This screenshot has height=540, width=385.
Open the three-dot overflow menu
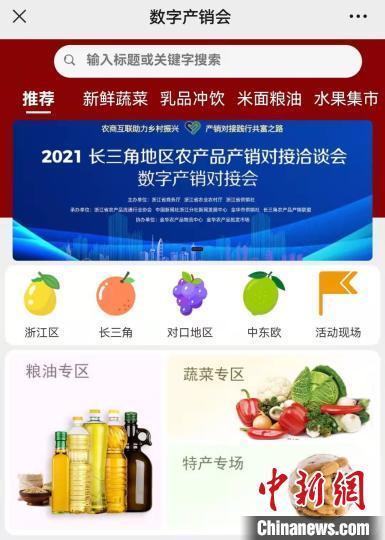[x=358, y=16]
